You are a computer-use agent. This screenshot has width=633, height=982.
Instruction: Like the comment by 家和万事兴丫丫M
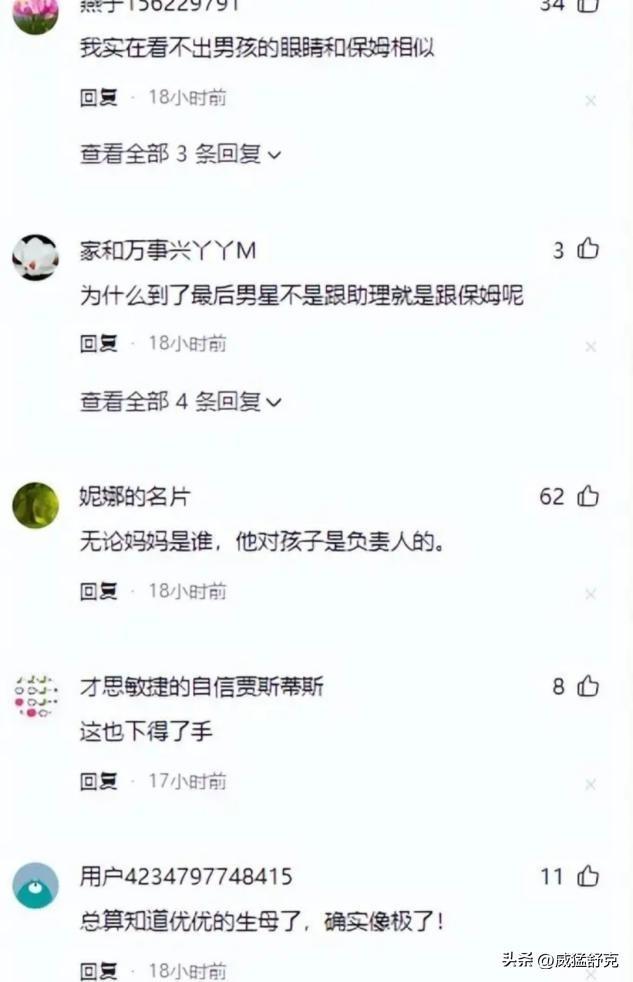[x=588, y=249]
